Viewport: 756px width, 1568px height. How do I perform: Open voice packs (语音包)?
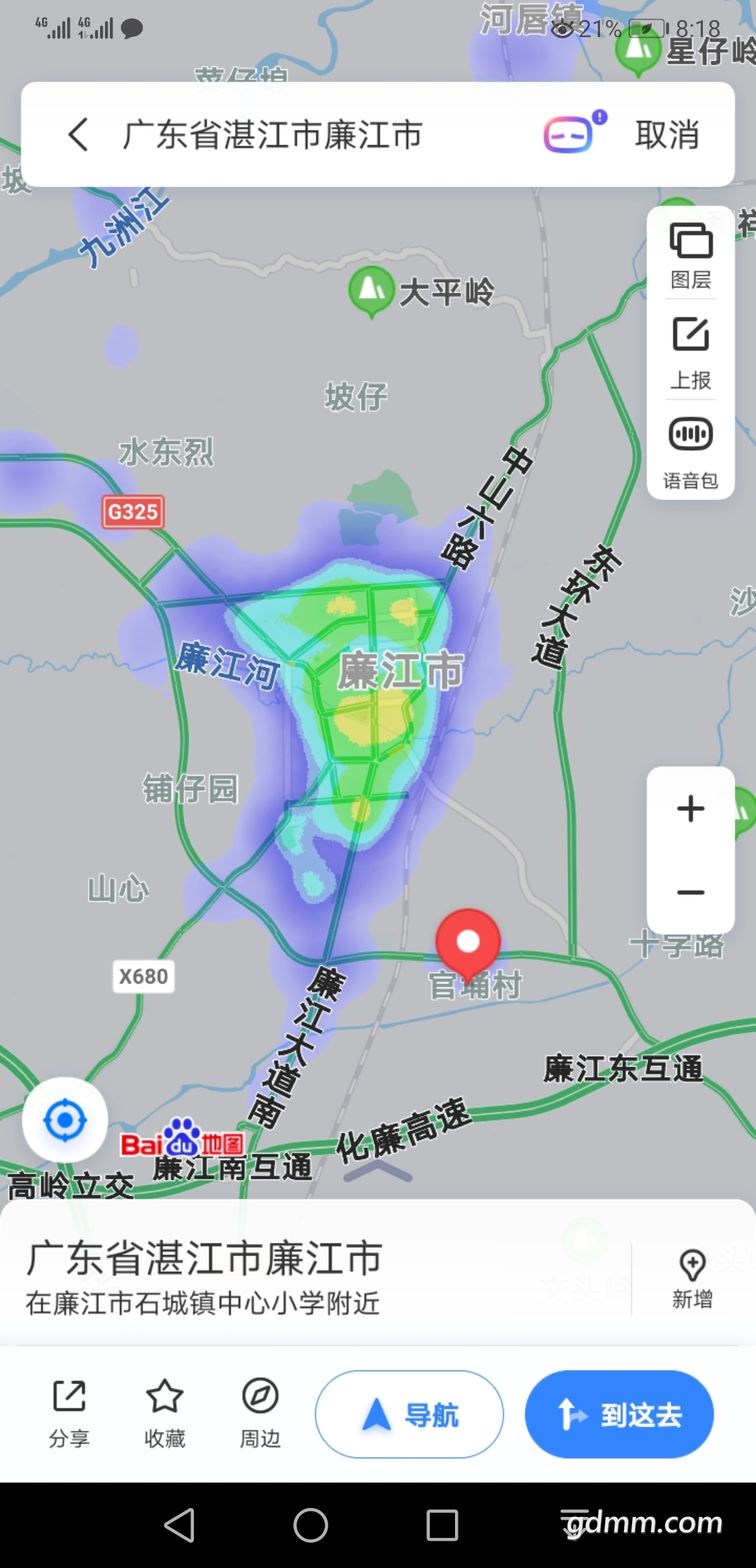pyautogui.click(x=691, y=451)
